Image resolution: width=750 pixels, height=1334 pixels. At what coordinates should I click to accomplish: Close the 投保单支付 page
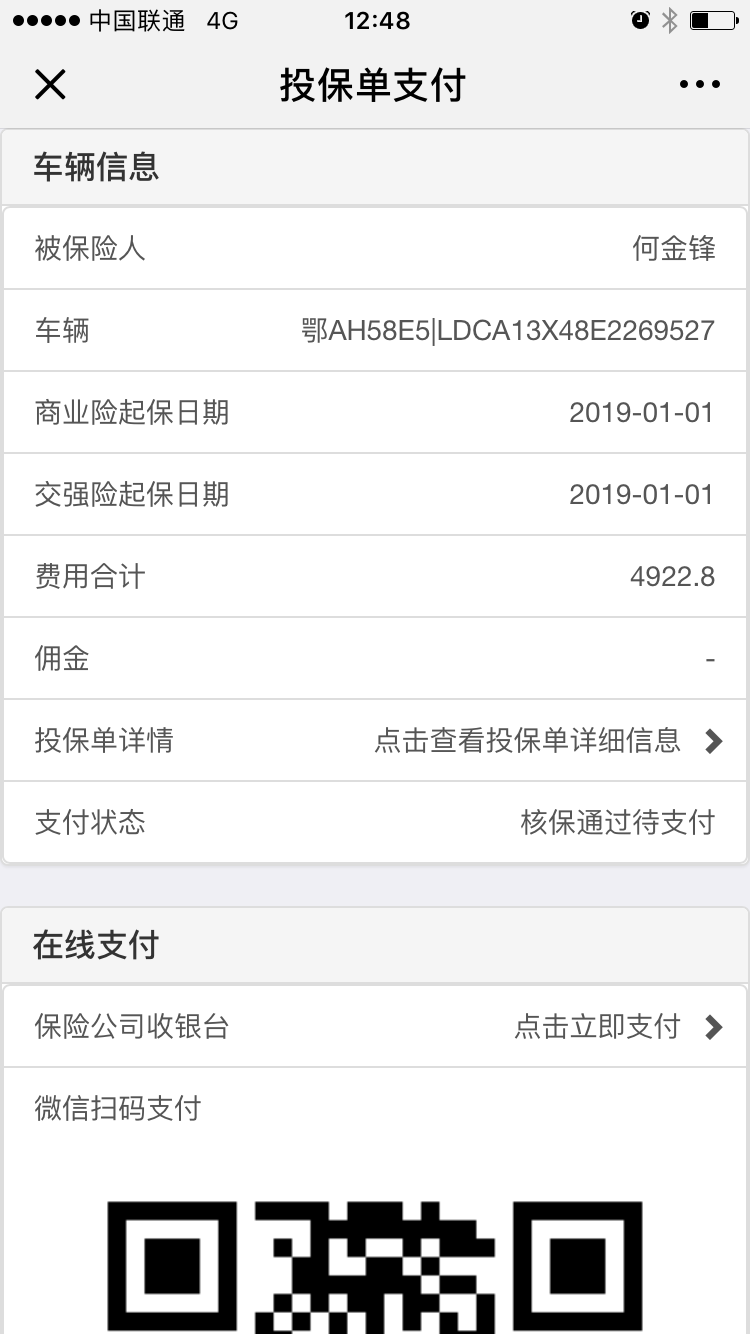[50, 85]
